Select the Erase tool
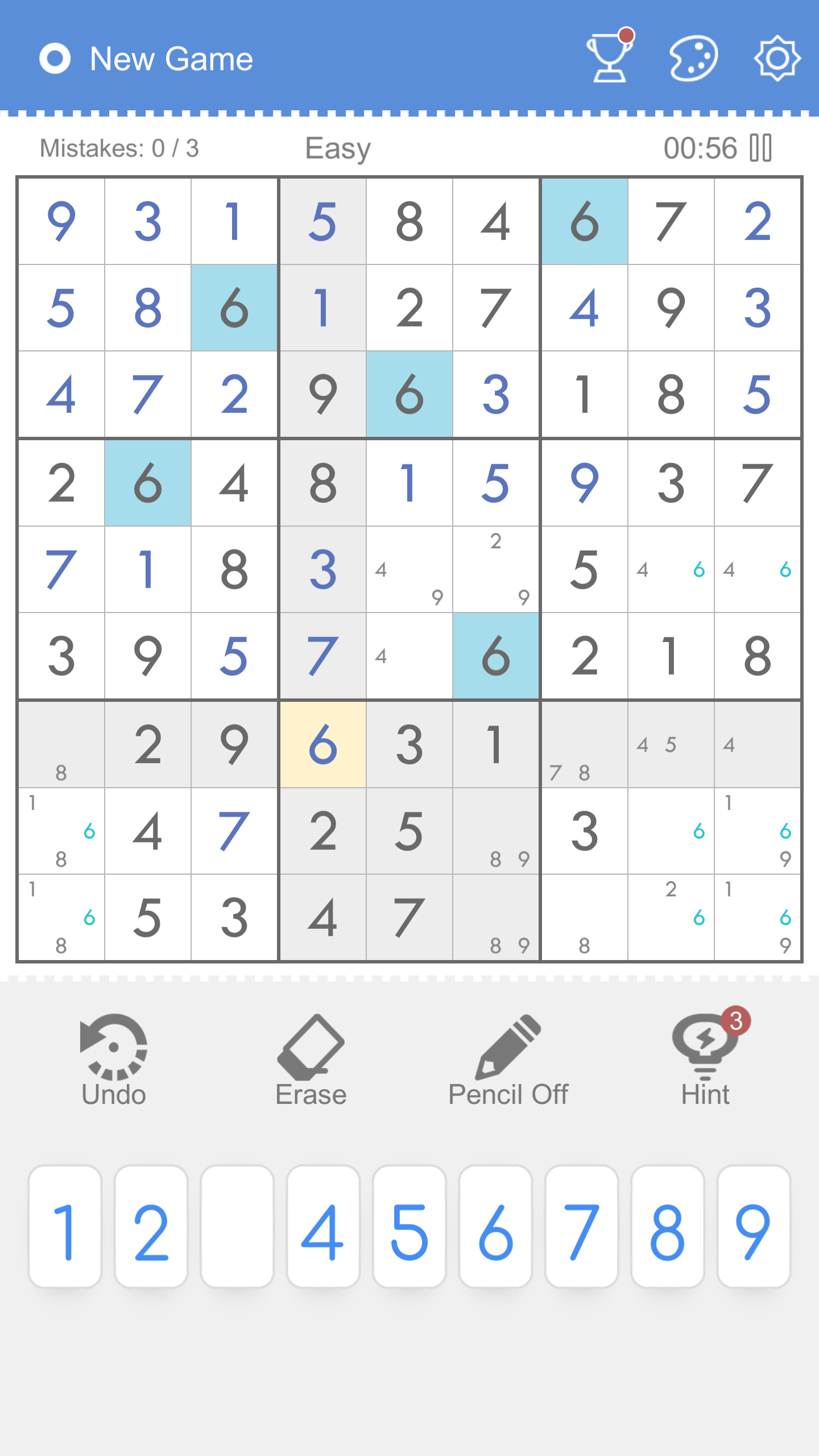 311,1061
